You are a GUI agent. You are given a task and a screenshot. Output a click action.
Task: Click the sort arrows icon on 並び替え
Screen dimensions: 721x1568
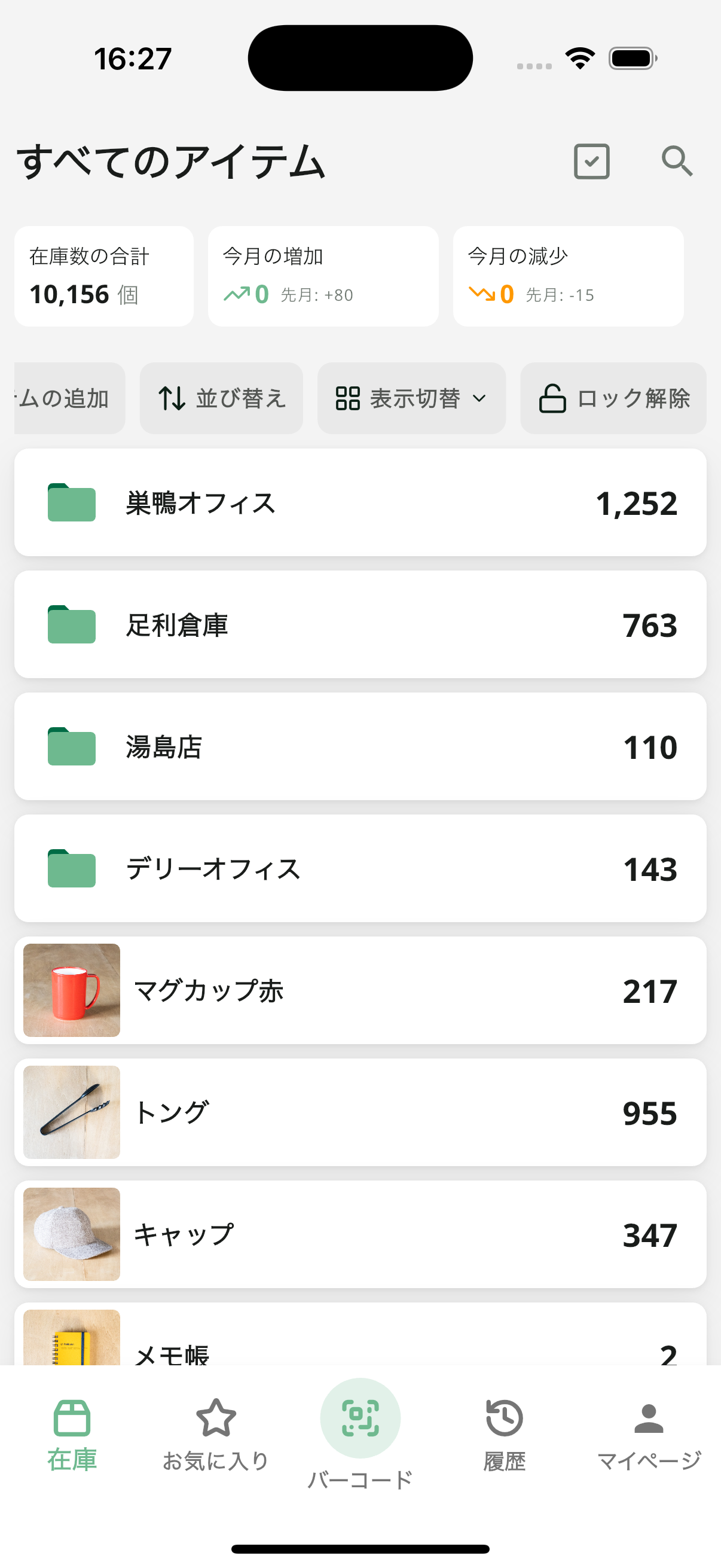[x=172, y=398]
